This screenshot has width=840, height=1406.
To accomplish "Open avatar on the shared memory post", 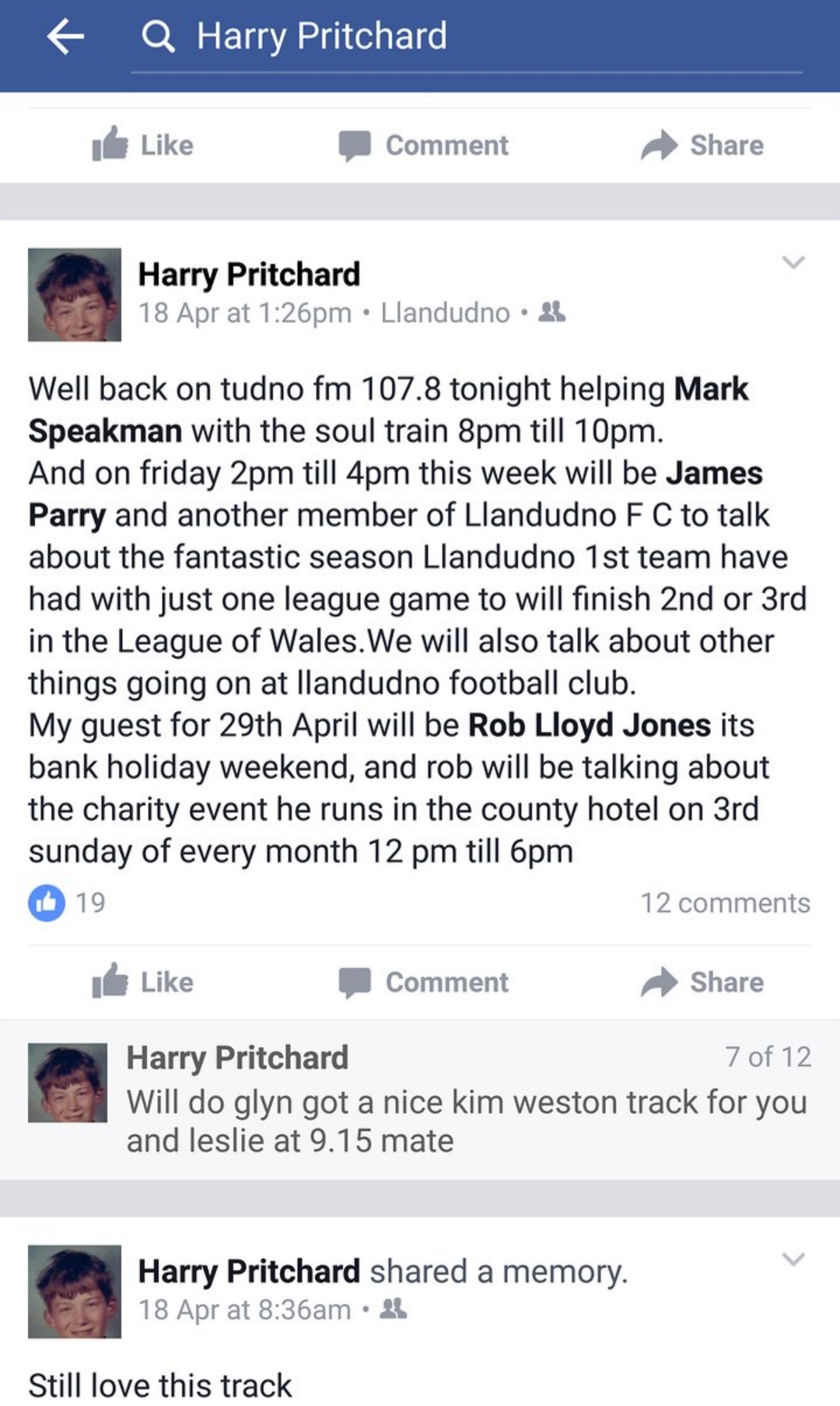I will [x=75, y=1292].
